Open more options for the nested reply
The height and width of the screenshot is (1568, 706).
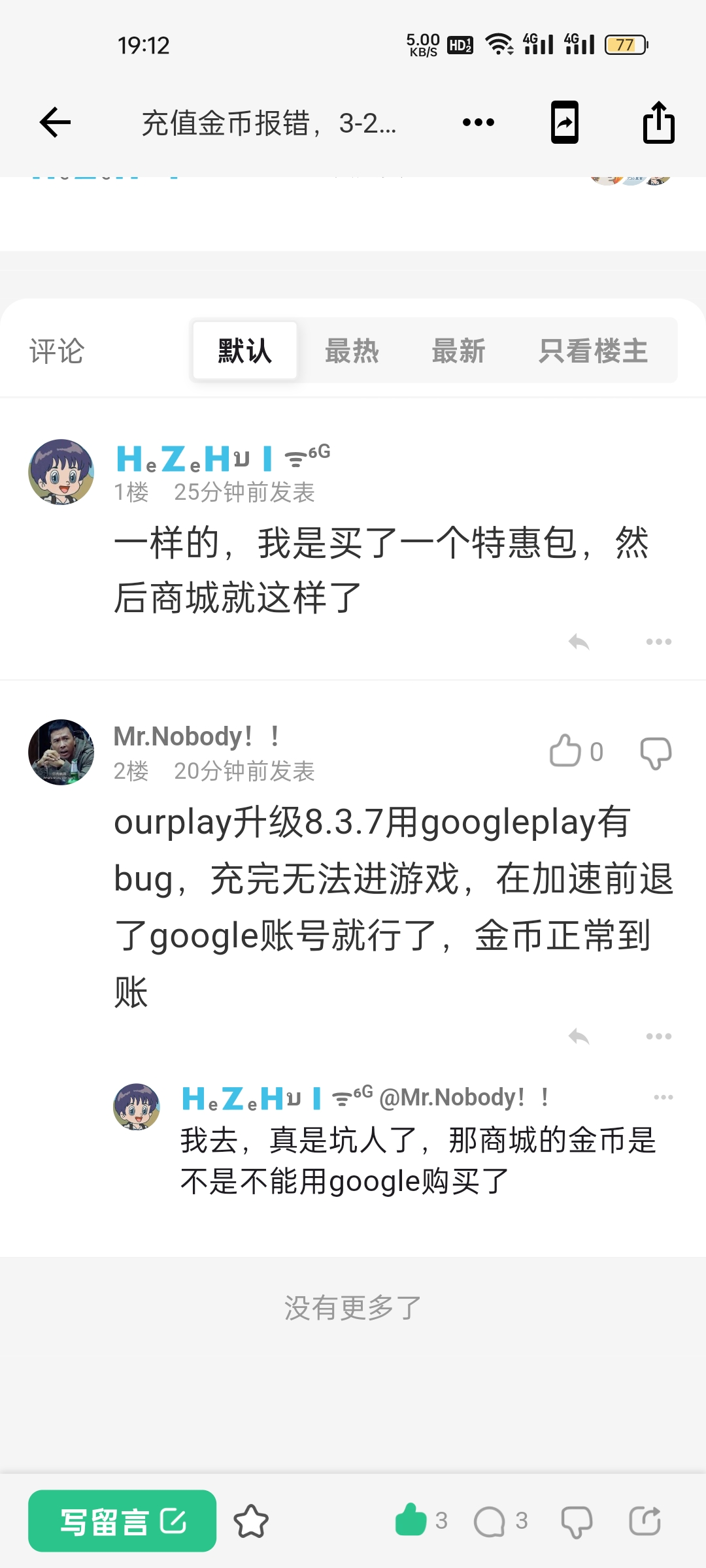[663, 1097]
